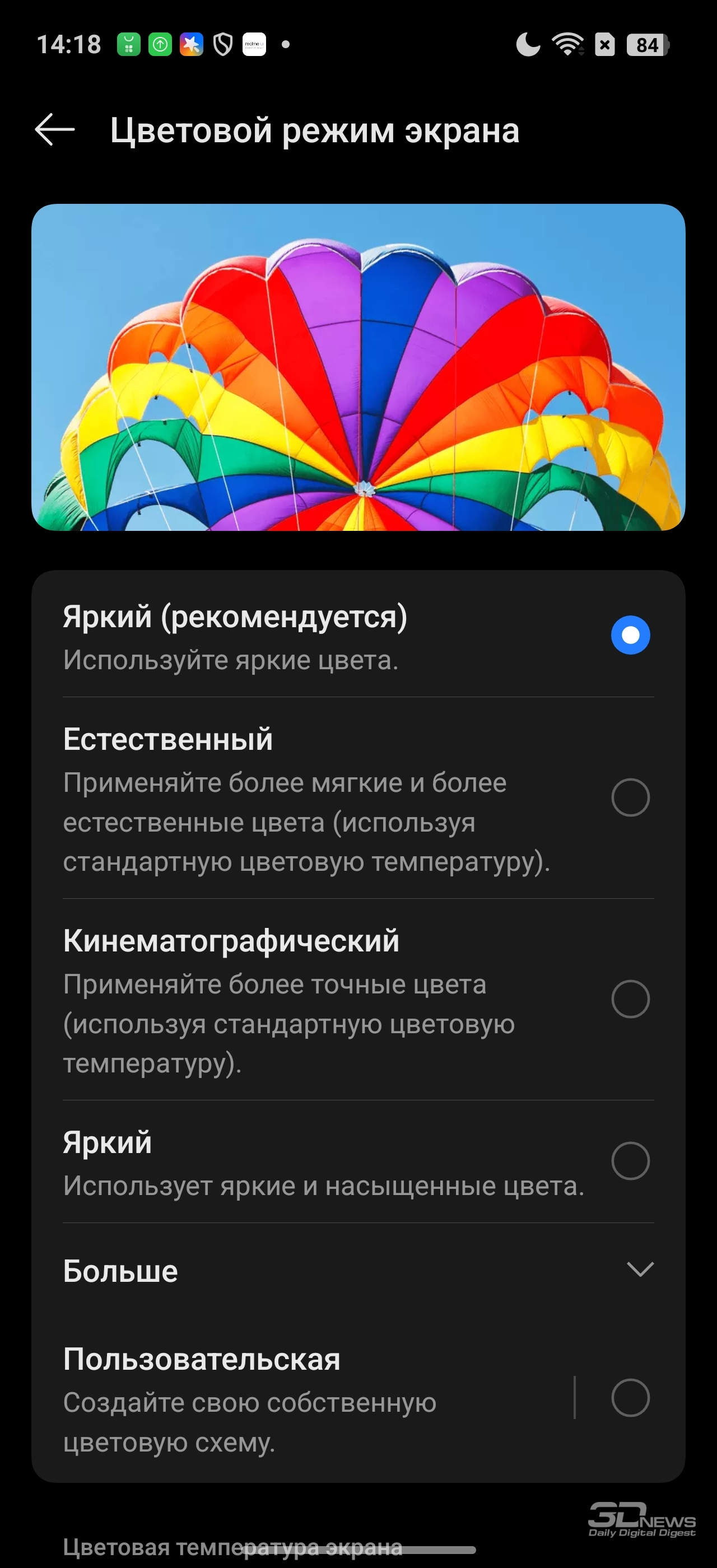Select Яркий (рекомендуется) color mode
The width and height of the screenshot is (717, 1568).
(x=630, y=635)
